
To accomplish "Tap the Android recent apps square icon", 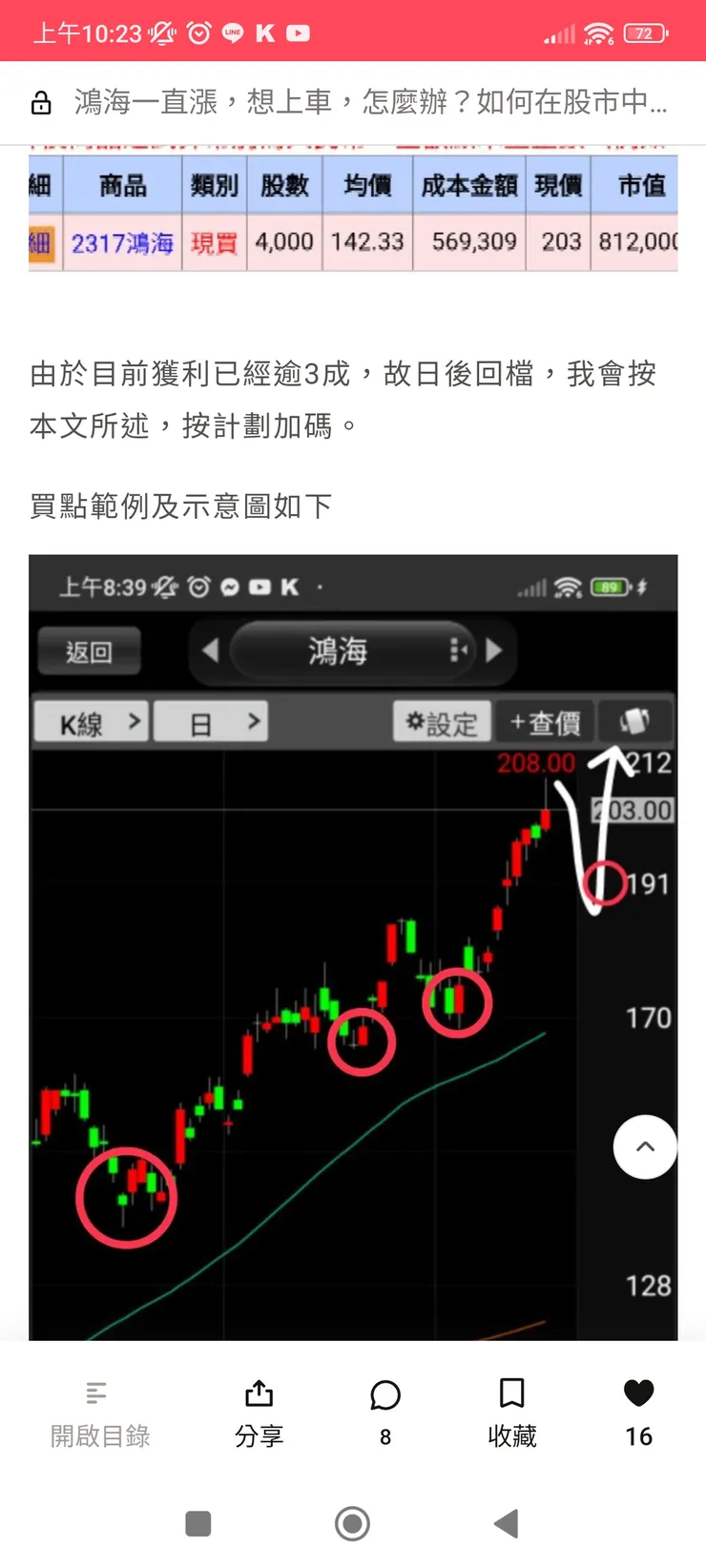I will click(197, 1523).
